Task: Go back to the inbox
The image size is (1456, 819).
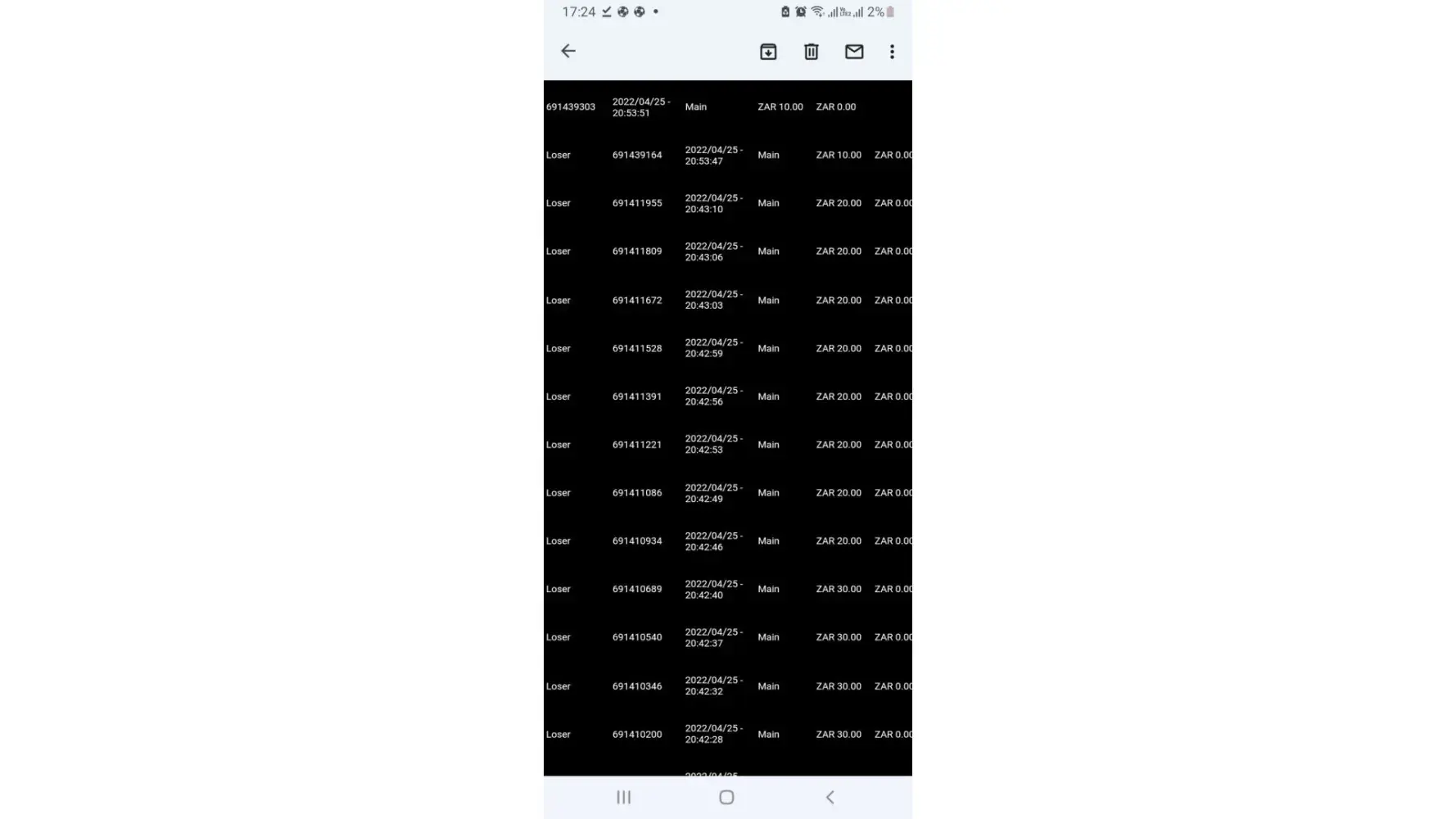Action: [x=567, y=51]
